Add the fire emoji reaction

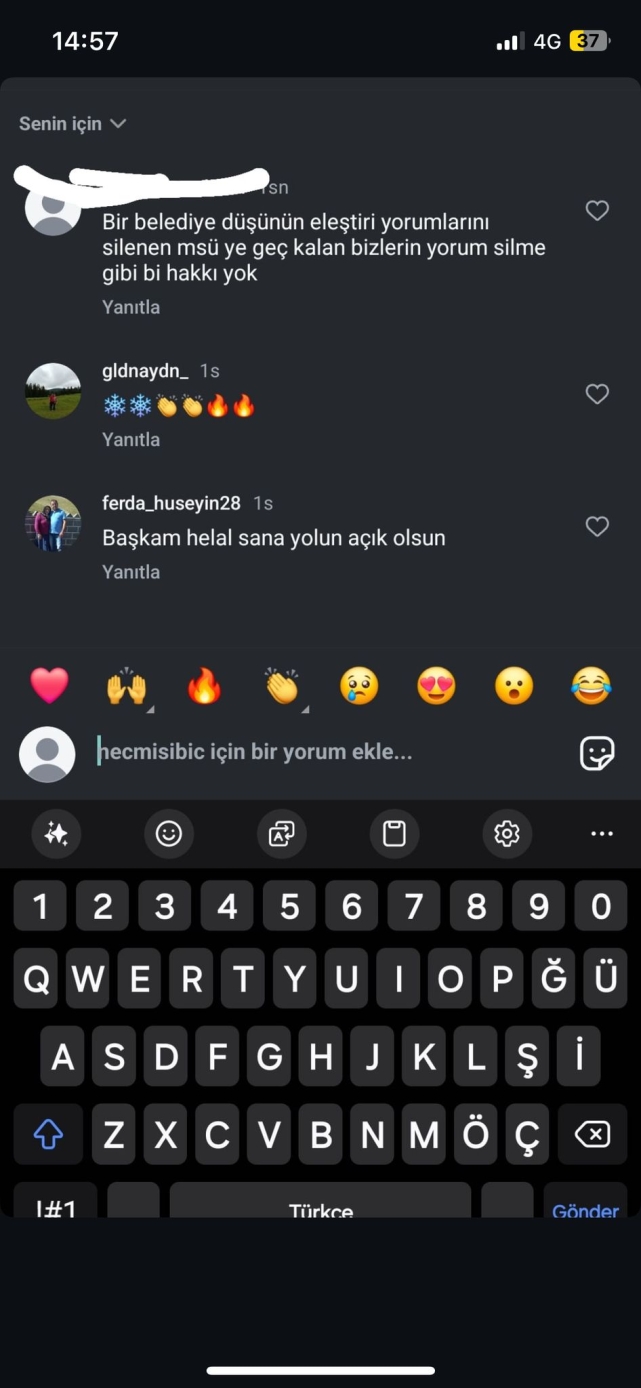204,686
